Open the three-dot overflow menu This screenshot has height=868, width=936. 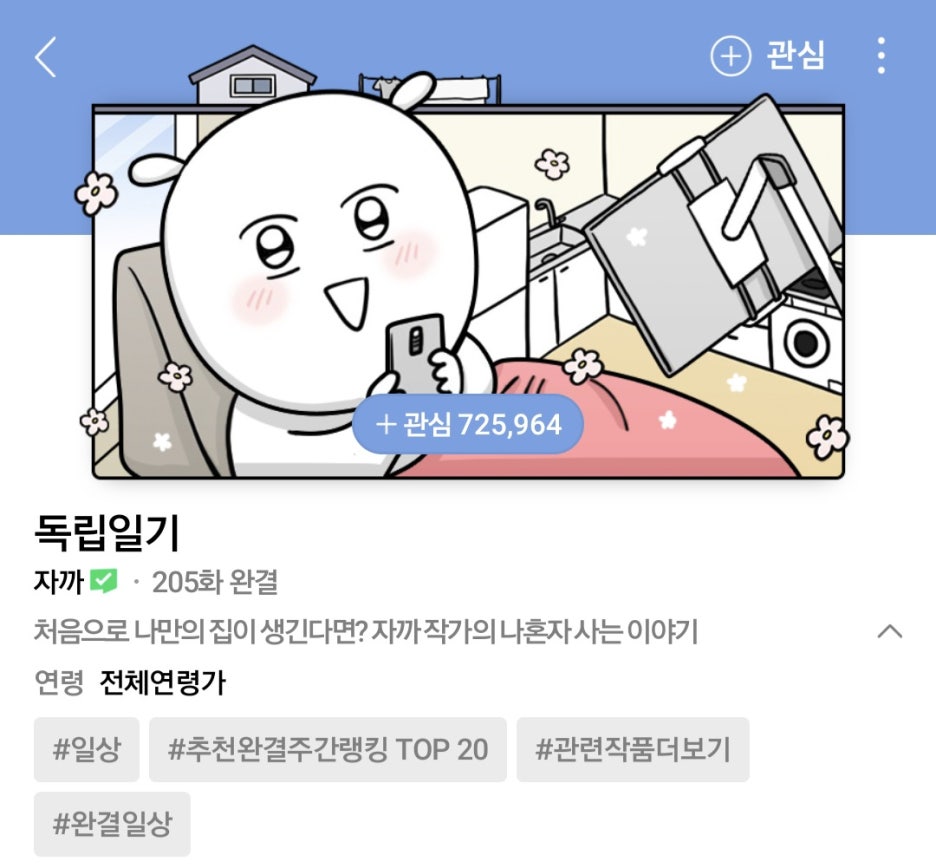pos(880,56)
